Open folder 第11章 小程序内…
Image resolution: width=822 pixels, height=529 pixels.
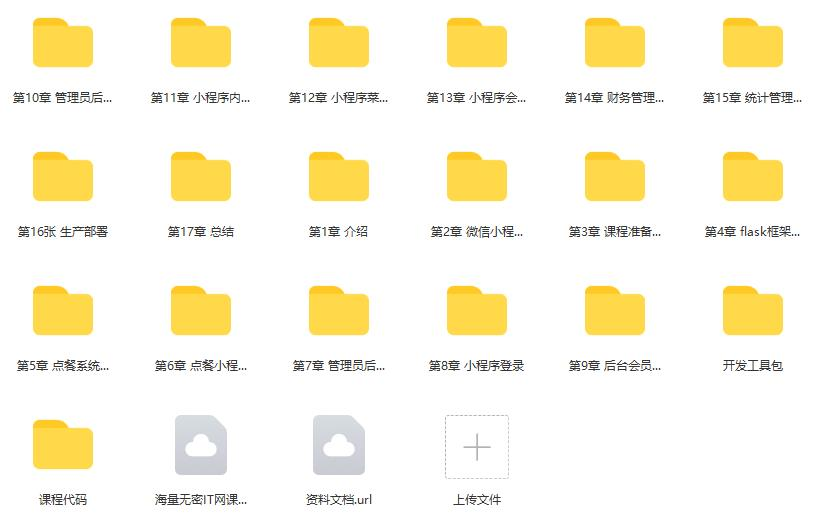pyautogui.click(x=201, y=43)
